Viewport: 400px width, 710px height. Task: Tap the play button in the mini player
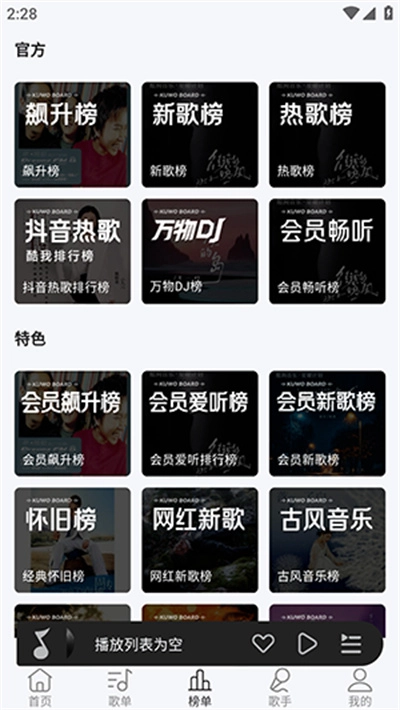click(307, 643)
